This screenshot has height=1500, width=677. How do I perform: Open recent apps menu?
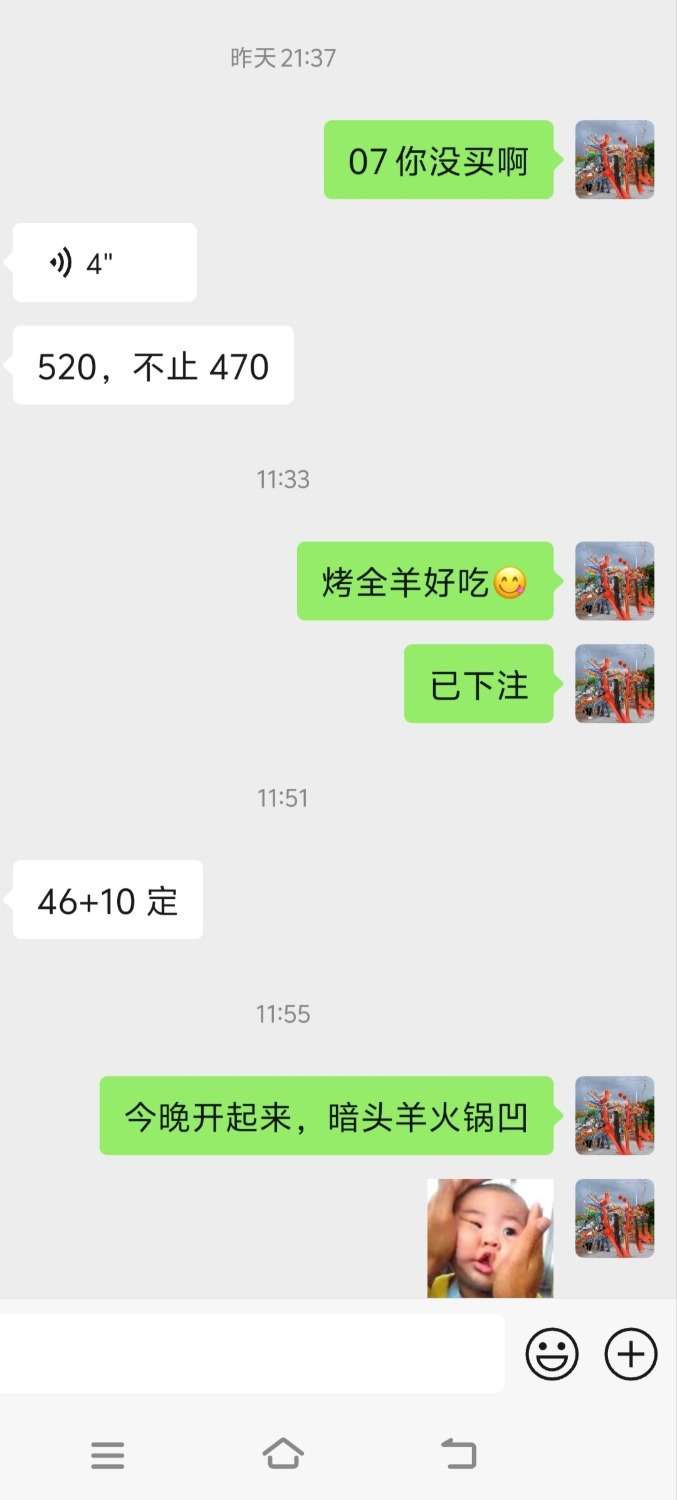[107, 1454]
